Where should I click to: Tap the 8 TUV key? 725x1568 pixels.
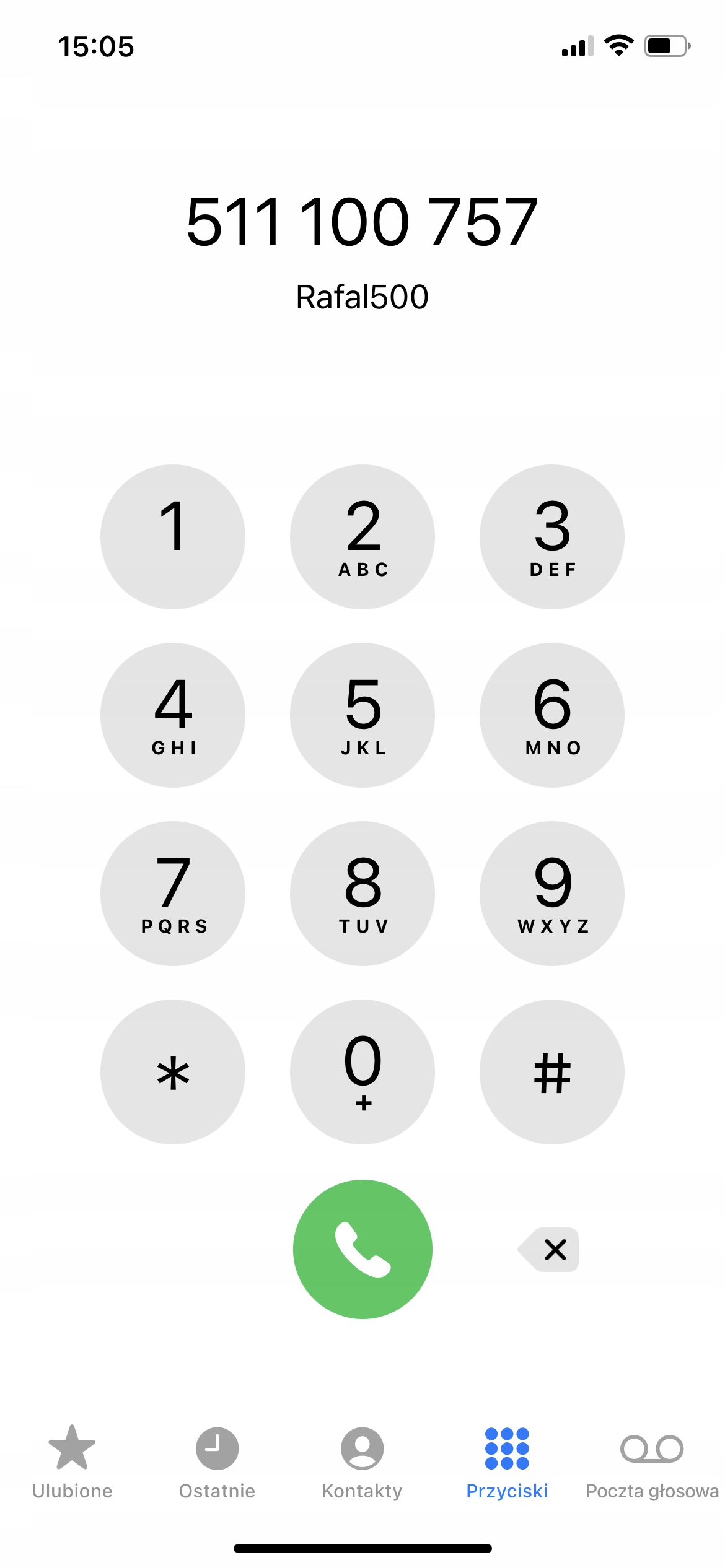[362, 894]
